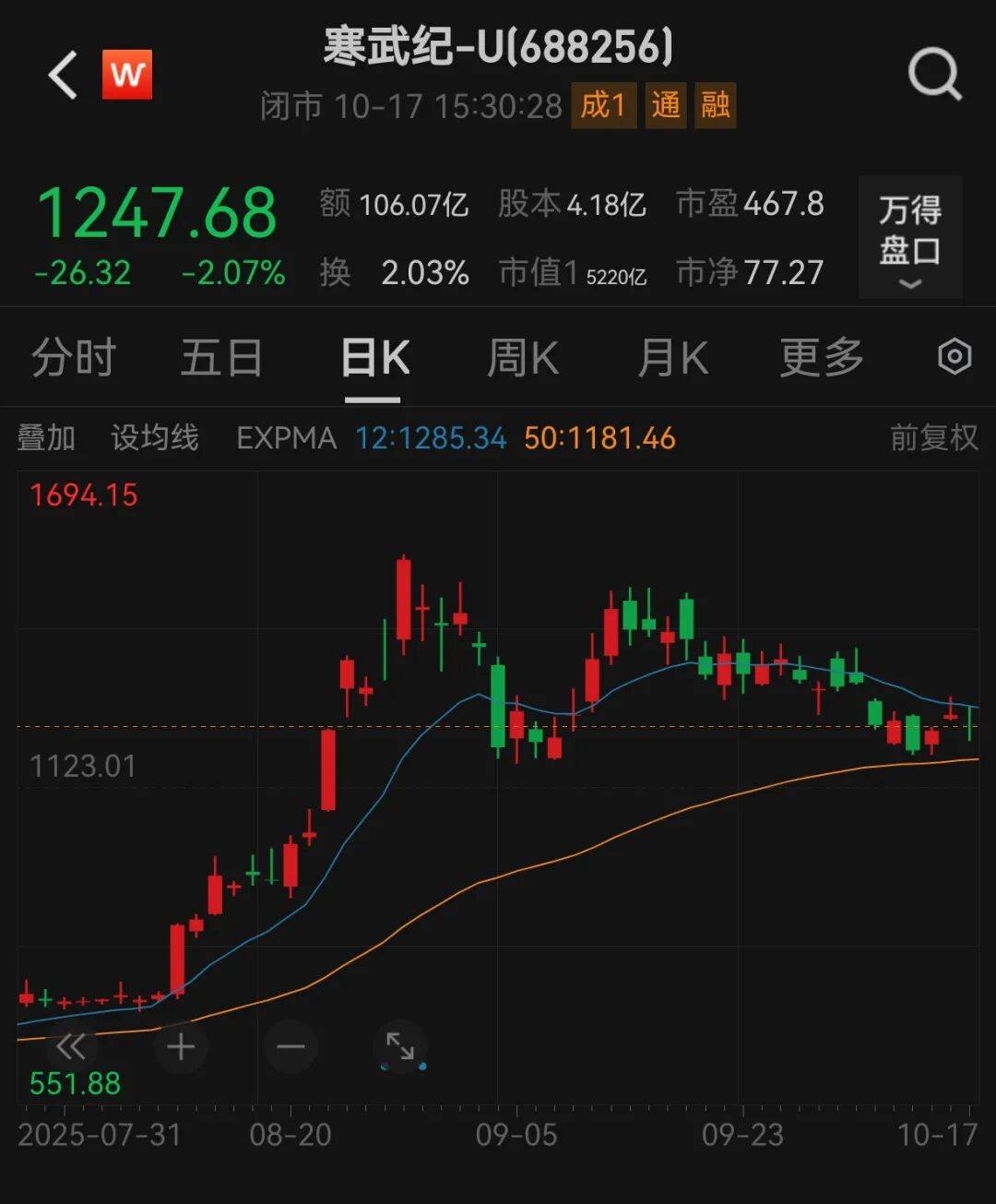The width and height of the screenshot is (996, 1204).
Task: Toggle the 融 margin trading badge
Action: tap(715, 105)
